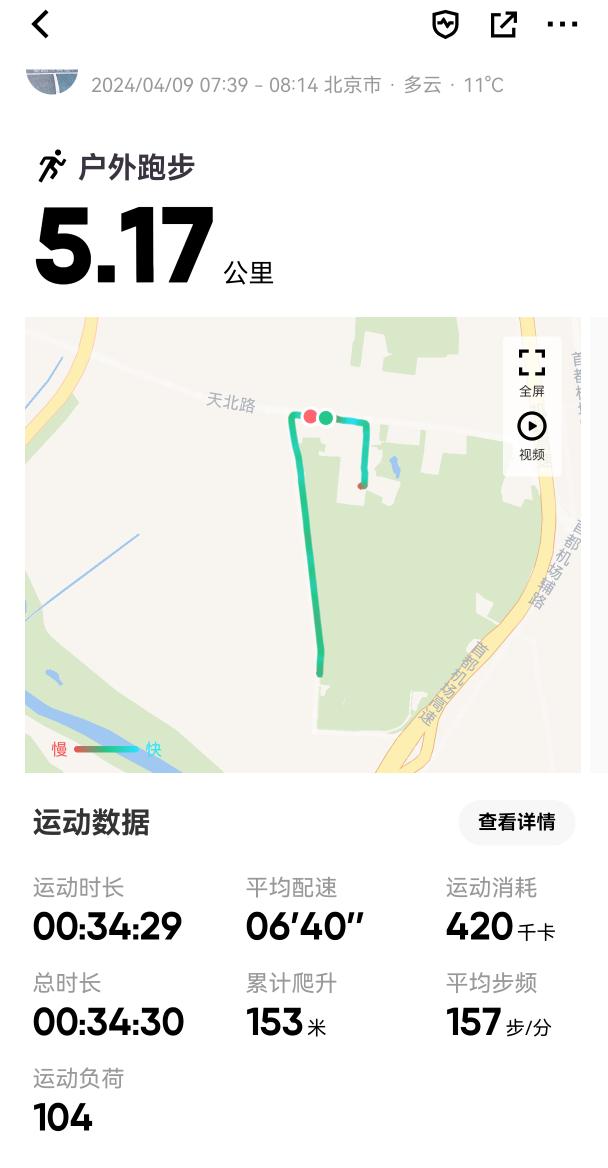Viewport: 608px width, 1168px height.
Task: Play the route 视频 video
Action: click(532, 437)
